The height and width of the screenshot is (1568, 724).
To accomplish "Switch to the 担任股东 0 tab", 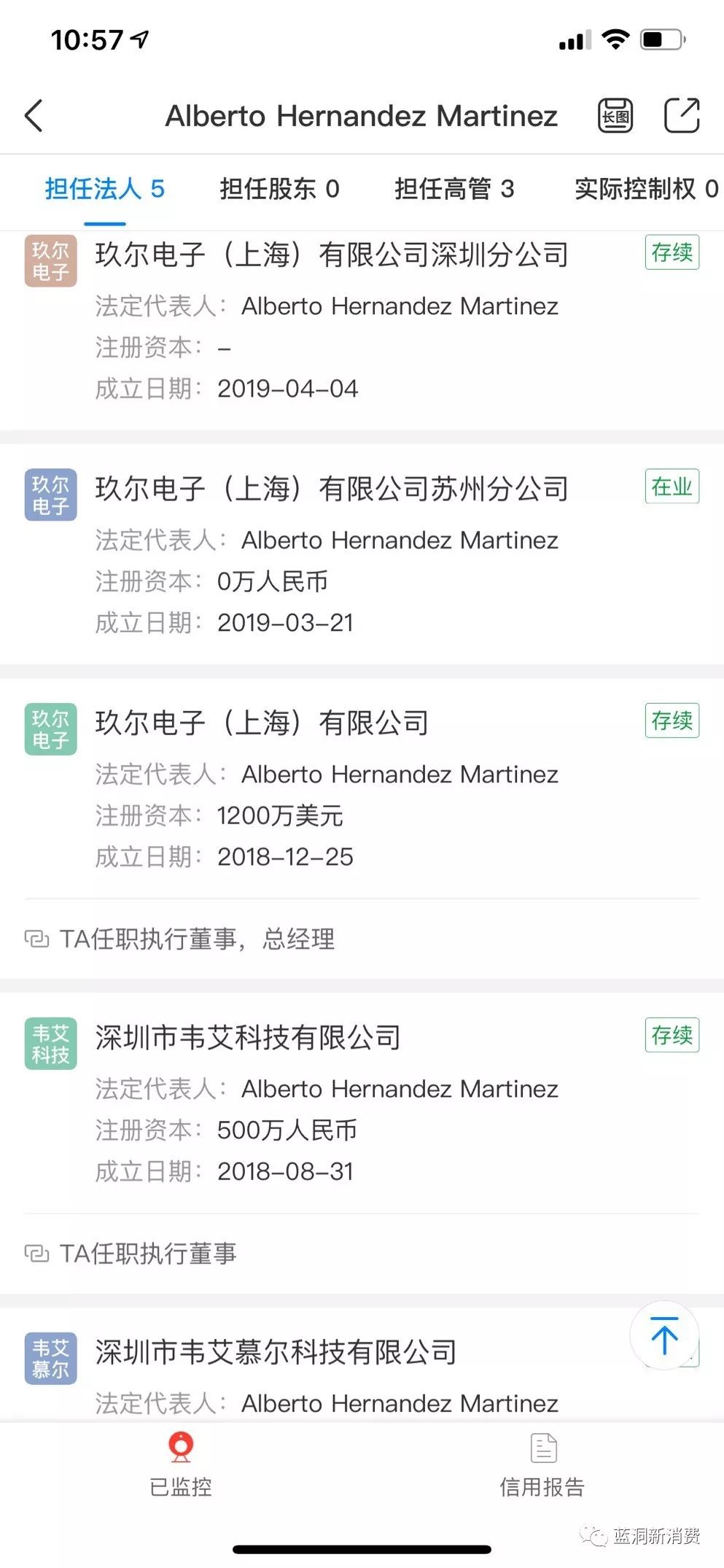I will coord(279,189).
